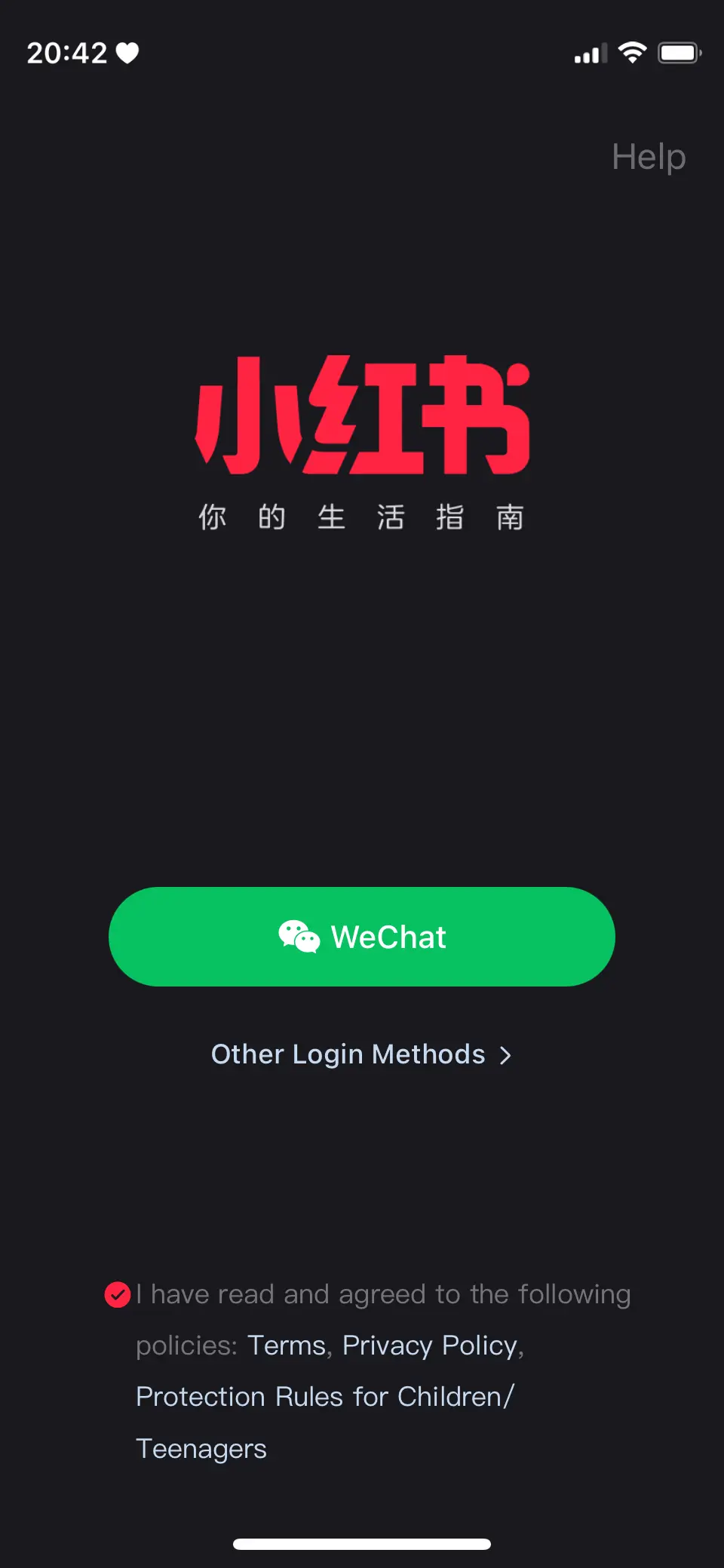724x1568 pixels.
Task: Open the Help page
Action: tap(648, 157)
